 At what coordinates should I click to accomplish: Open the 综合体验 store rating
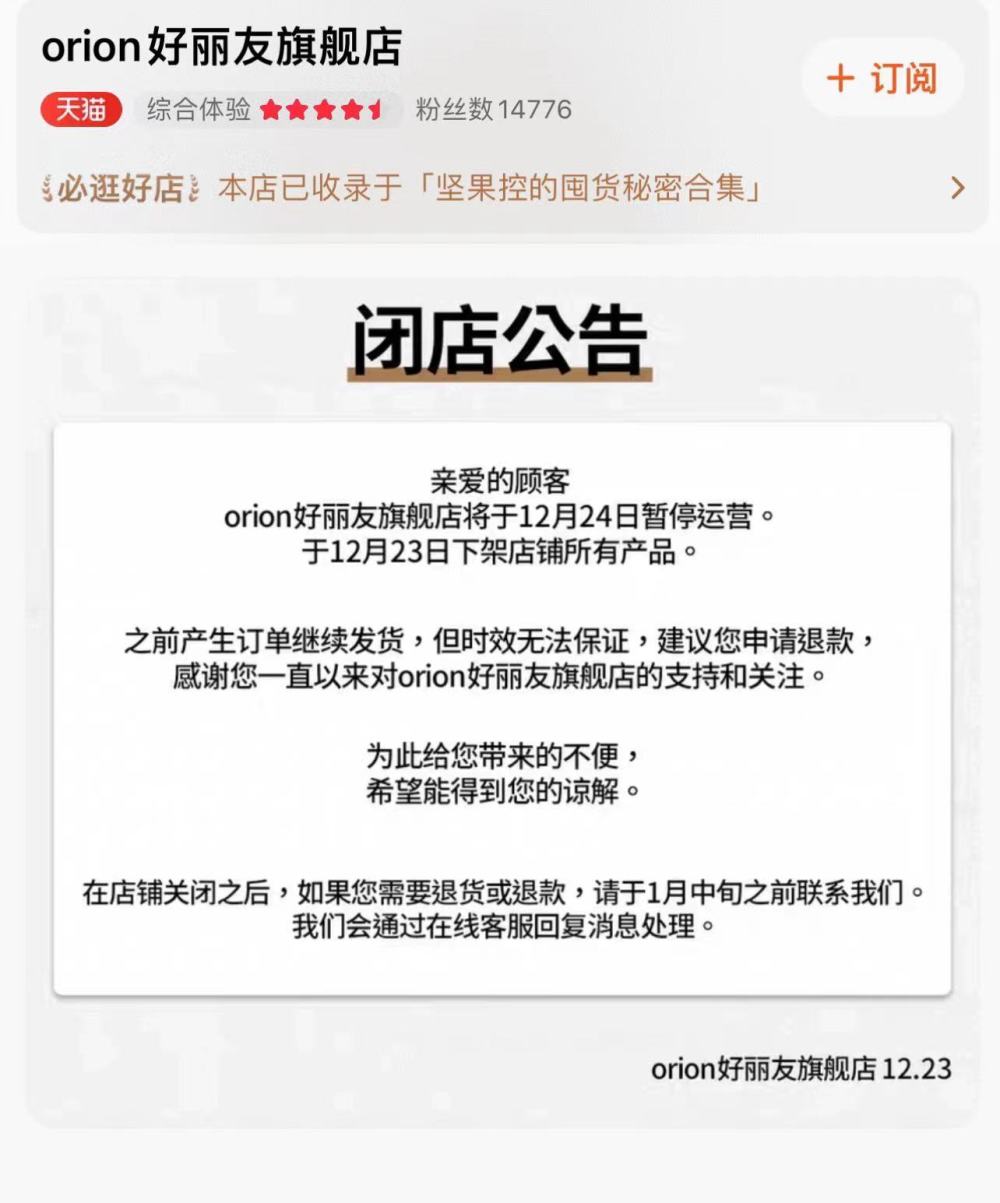pyautogui.click(x=266, y=110)
